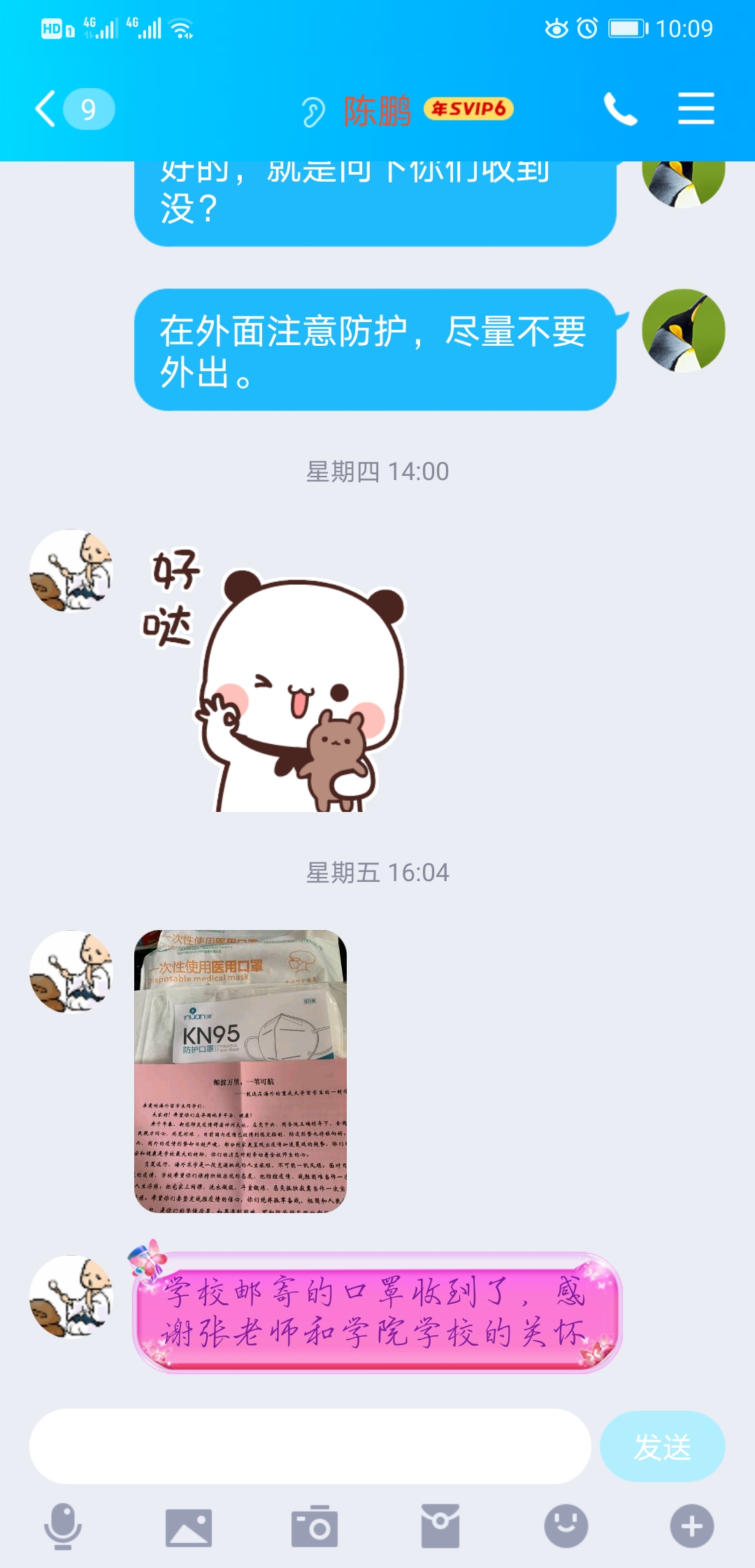This screenshot has height=1568, width=755.
Task: Open the chat settings menu
Action: pyautogui.click(x=696, y=109)
